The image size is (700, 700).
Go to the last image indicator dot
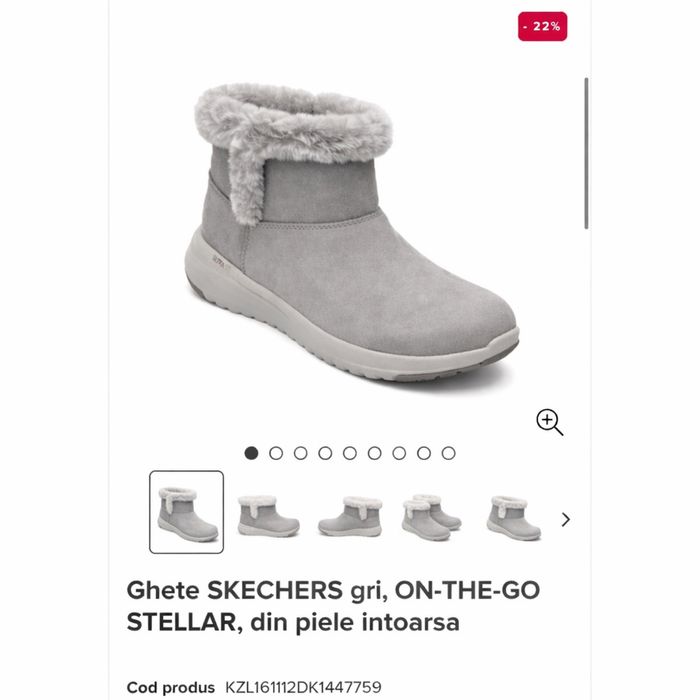tap(448, 453)
